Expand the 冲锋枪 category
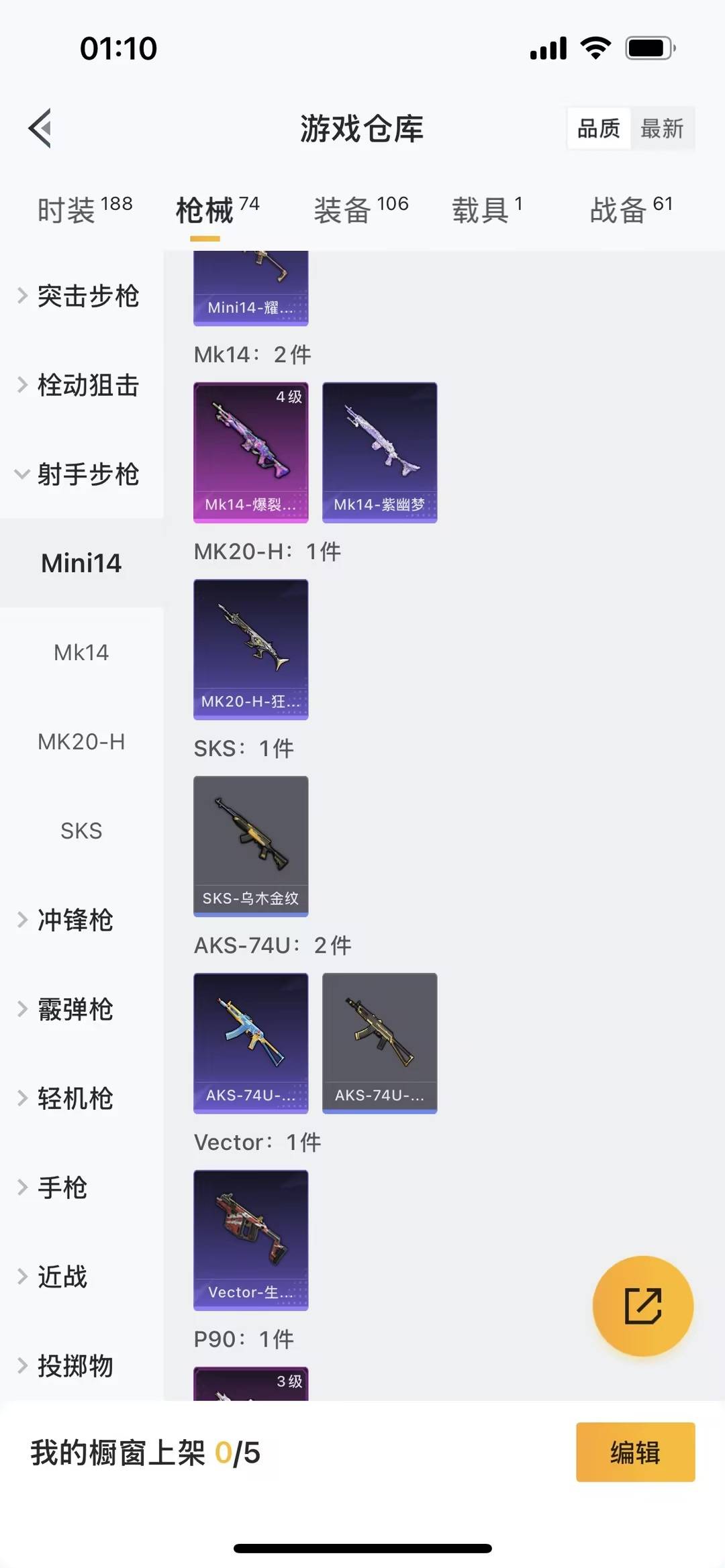The image size is (725, 1568). [75, 921]
